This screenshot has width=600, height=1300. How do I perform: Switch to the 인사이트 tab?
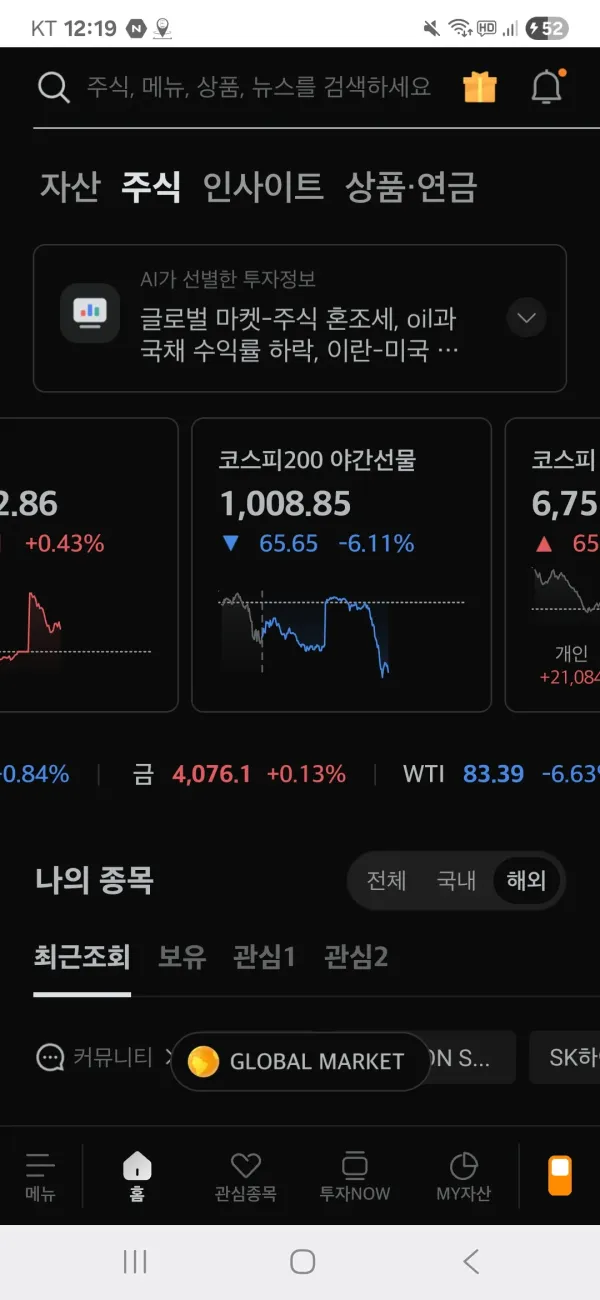263,187
